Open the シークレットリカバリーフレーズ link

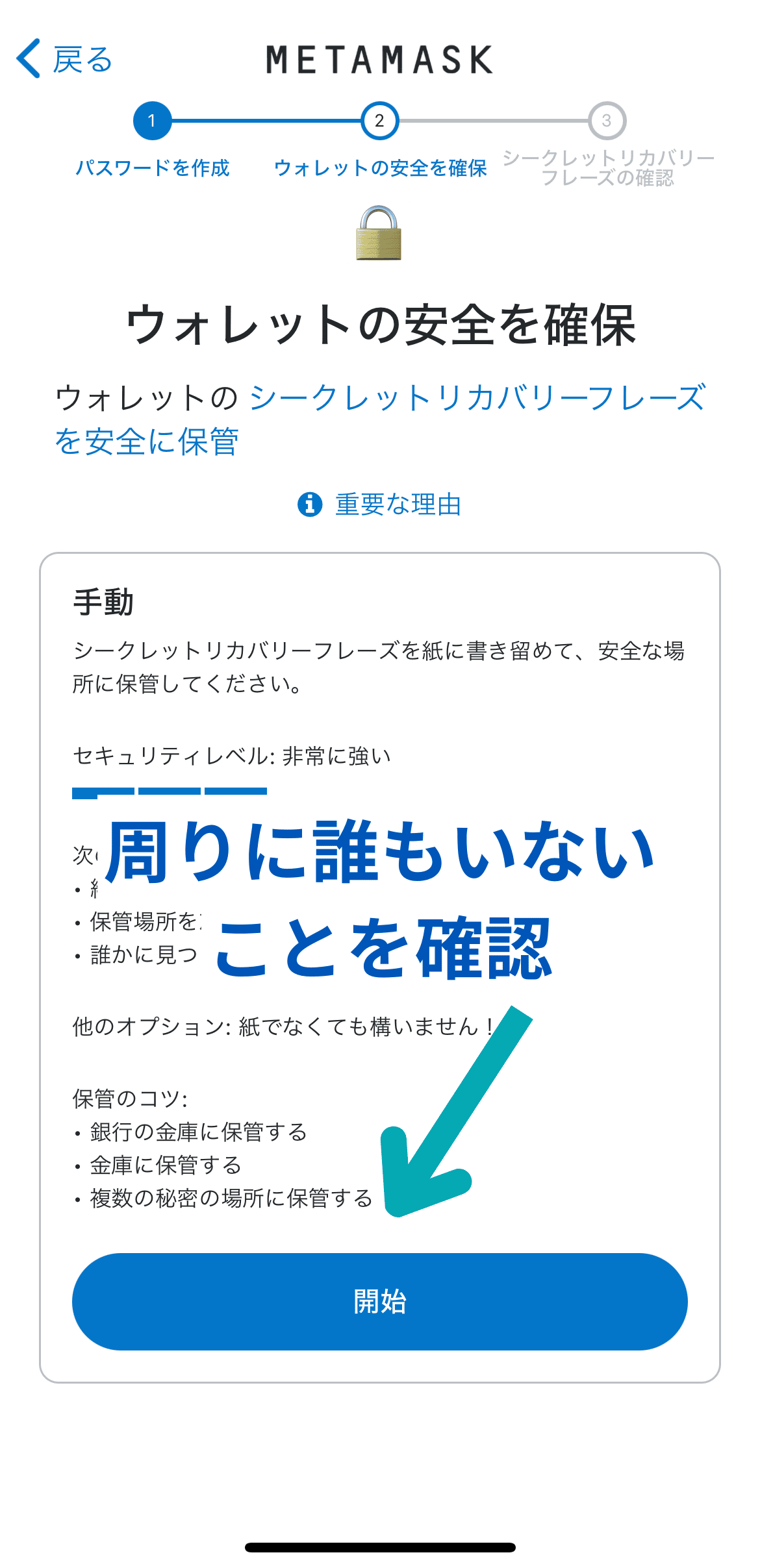[476, 398]
